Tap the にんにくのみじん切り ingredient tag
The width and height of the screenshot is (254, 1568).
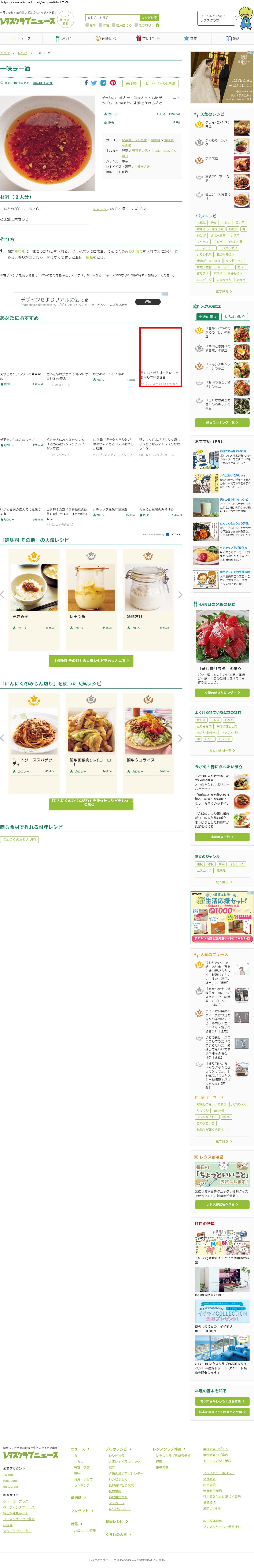point(19,839)
